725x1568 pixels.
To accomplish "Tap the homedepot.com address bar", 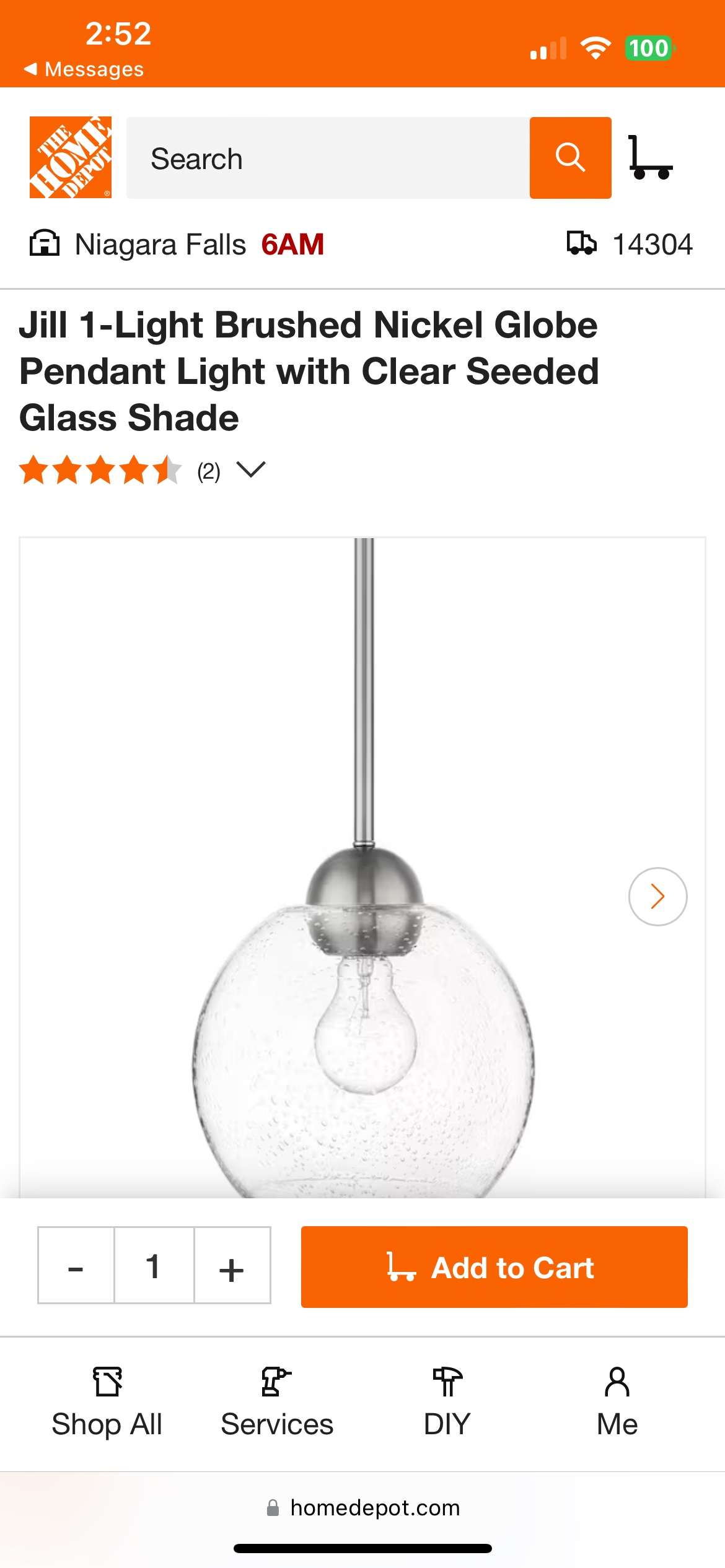I will (x=363, y=1508).
